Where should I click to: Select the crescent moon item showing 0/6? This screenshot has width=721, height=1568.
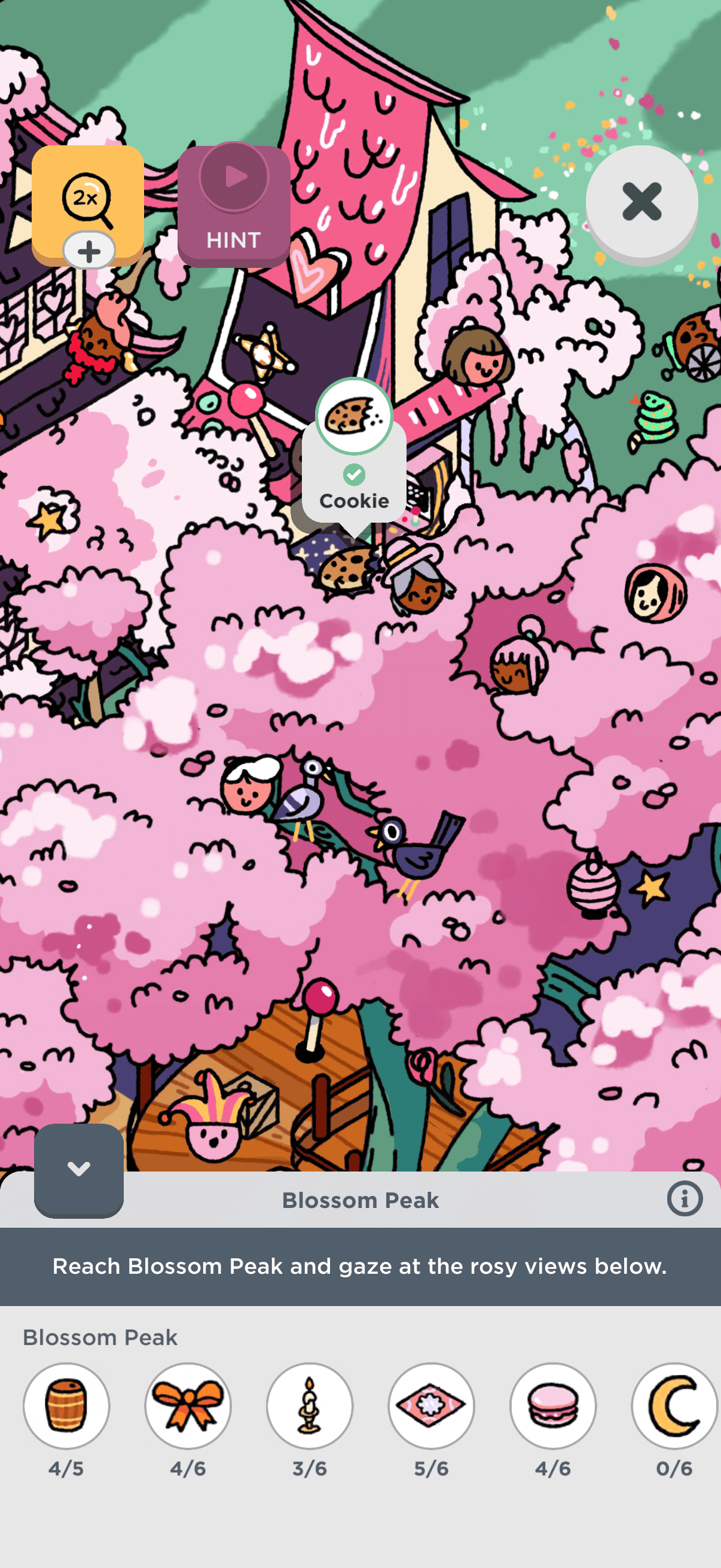tap(674, 1405)
